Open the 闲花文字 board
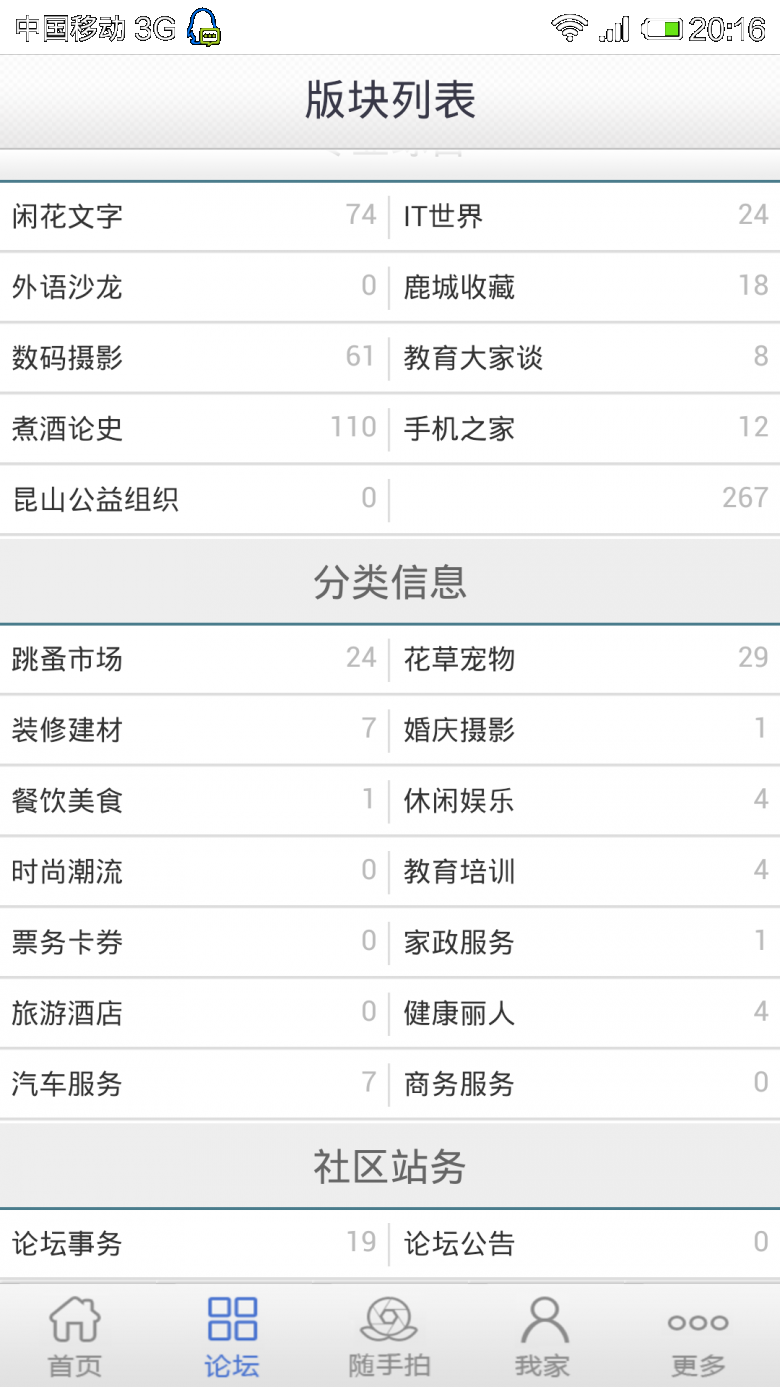This screenshot has width=780, height=1387. 194,216
